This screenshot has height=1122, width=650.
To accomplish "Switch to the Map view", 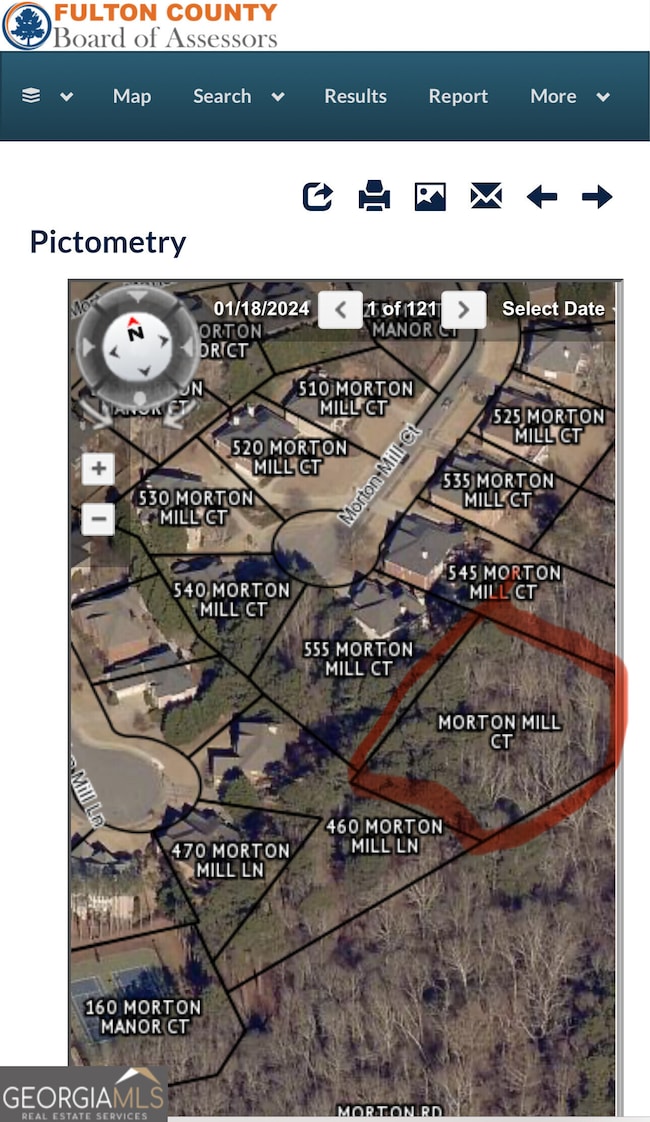I will 131,96.
